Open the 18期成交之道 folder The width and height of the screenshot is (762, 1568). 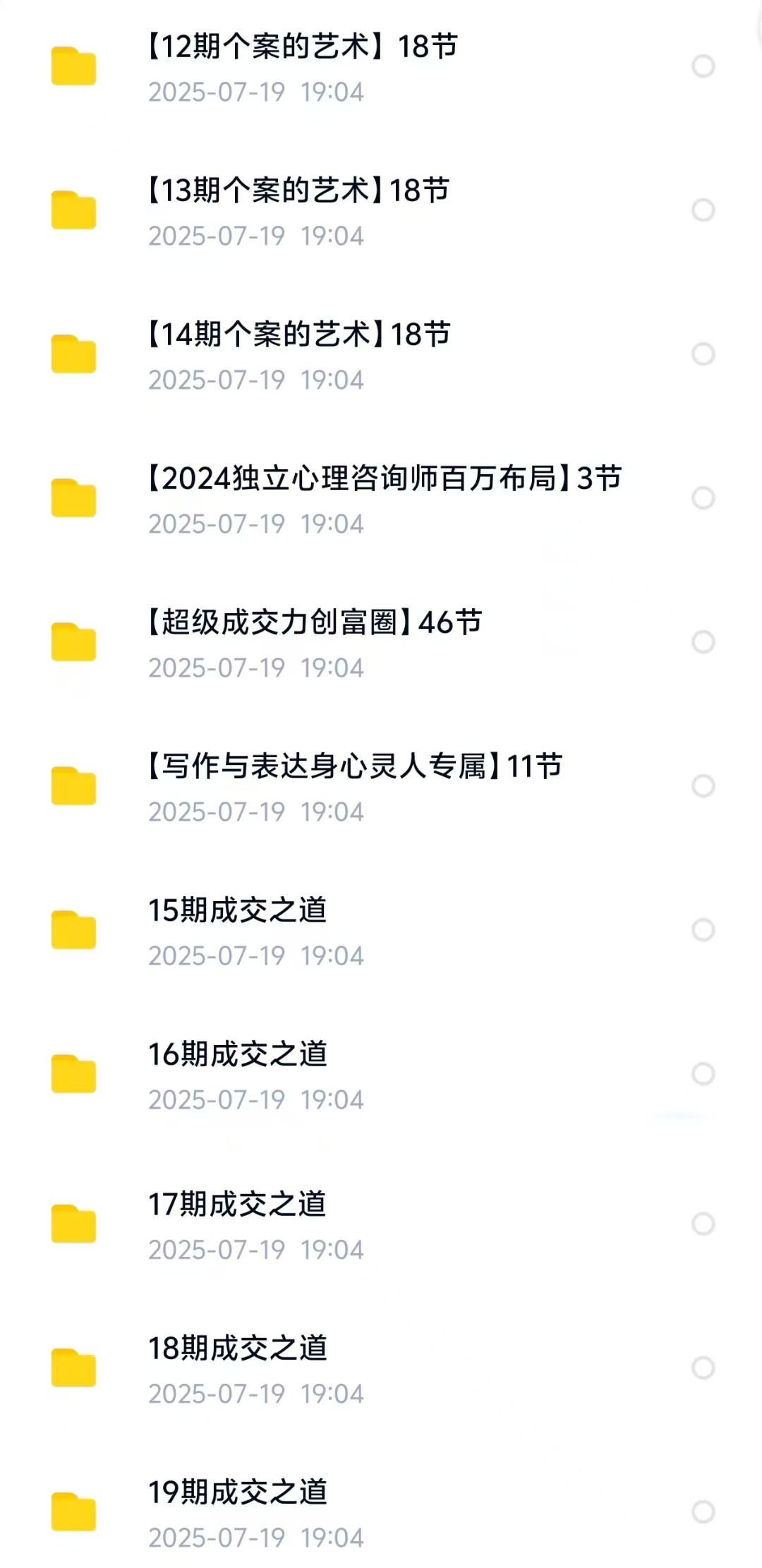[237, 1349]
